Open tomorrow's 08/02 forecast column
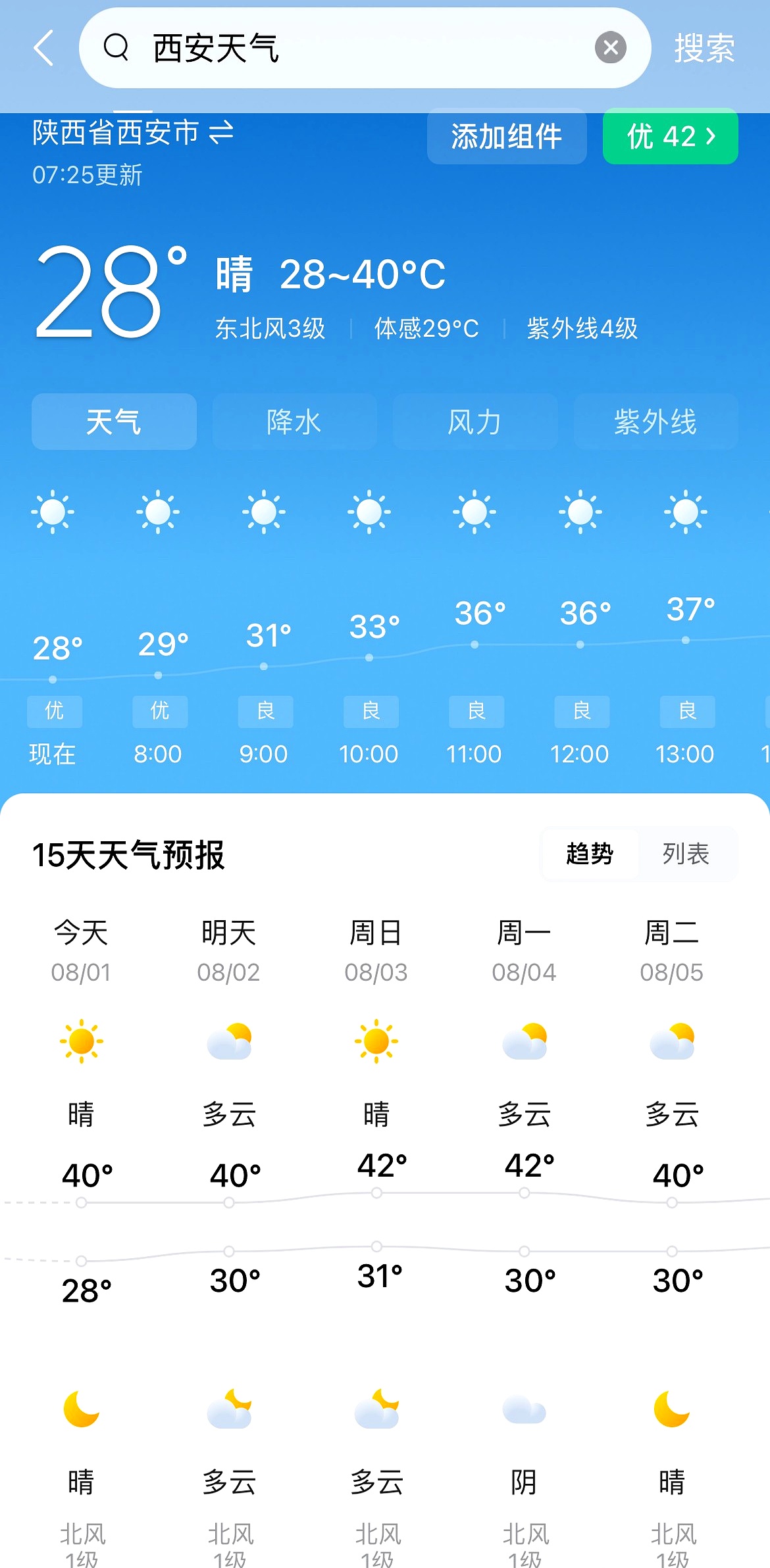 [228, 951]
